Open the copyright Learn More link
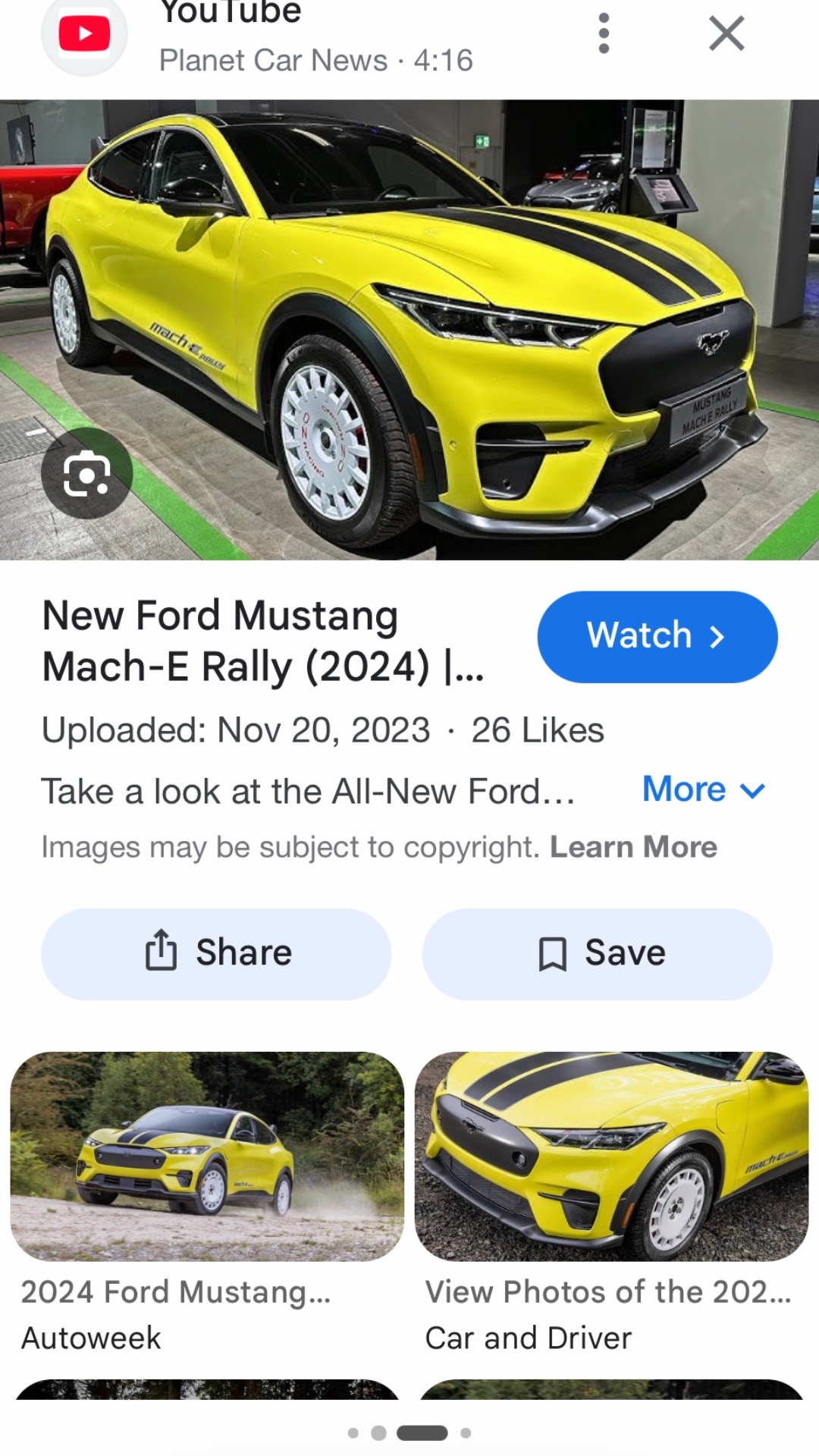 click(633, 847)
